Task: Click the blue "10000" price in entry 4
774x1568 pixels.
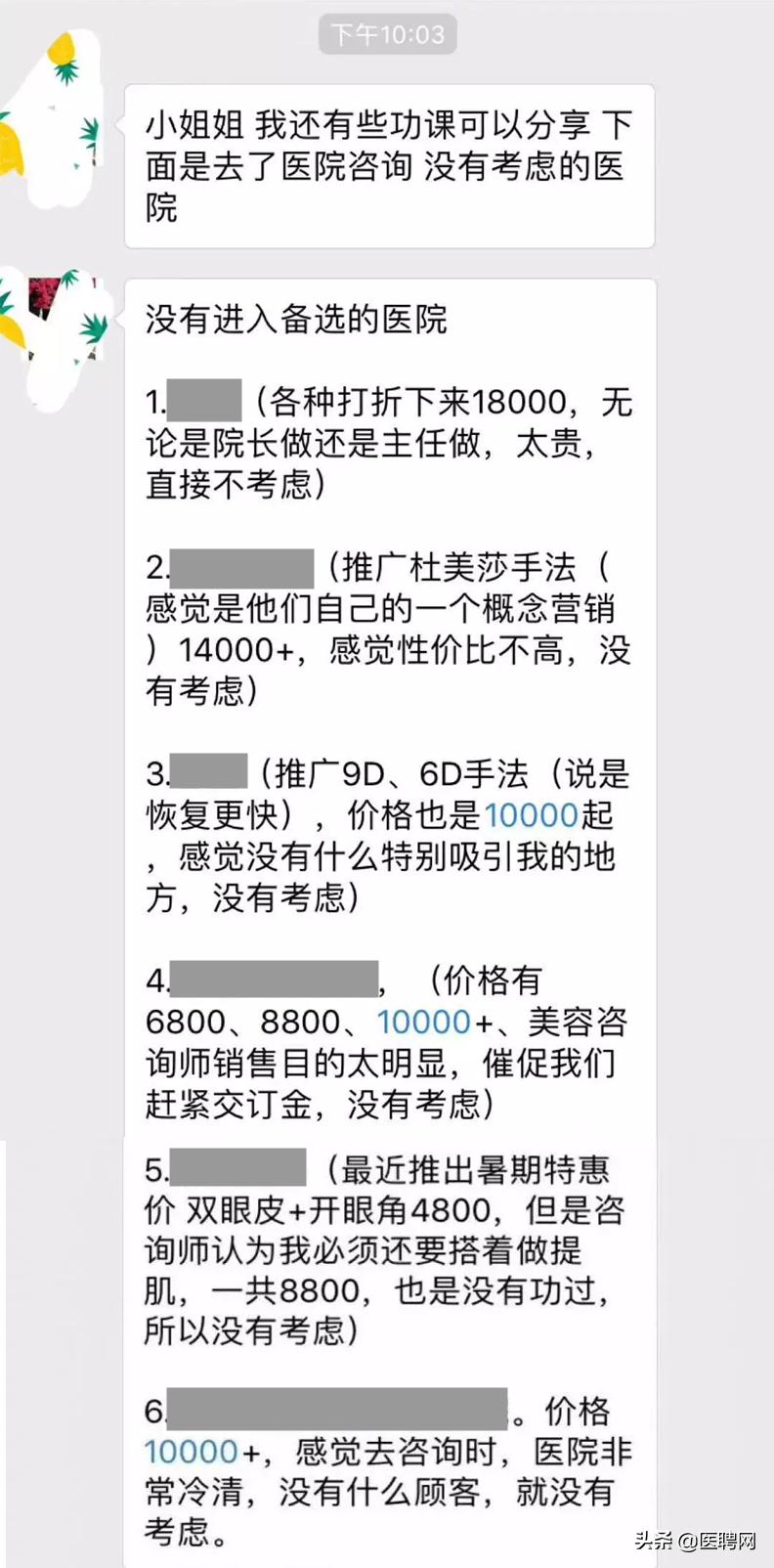Action: (422, 1022)
